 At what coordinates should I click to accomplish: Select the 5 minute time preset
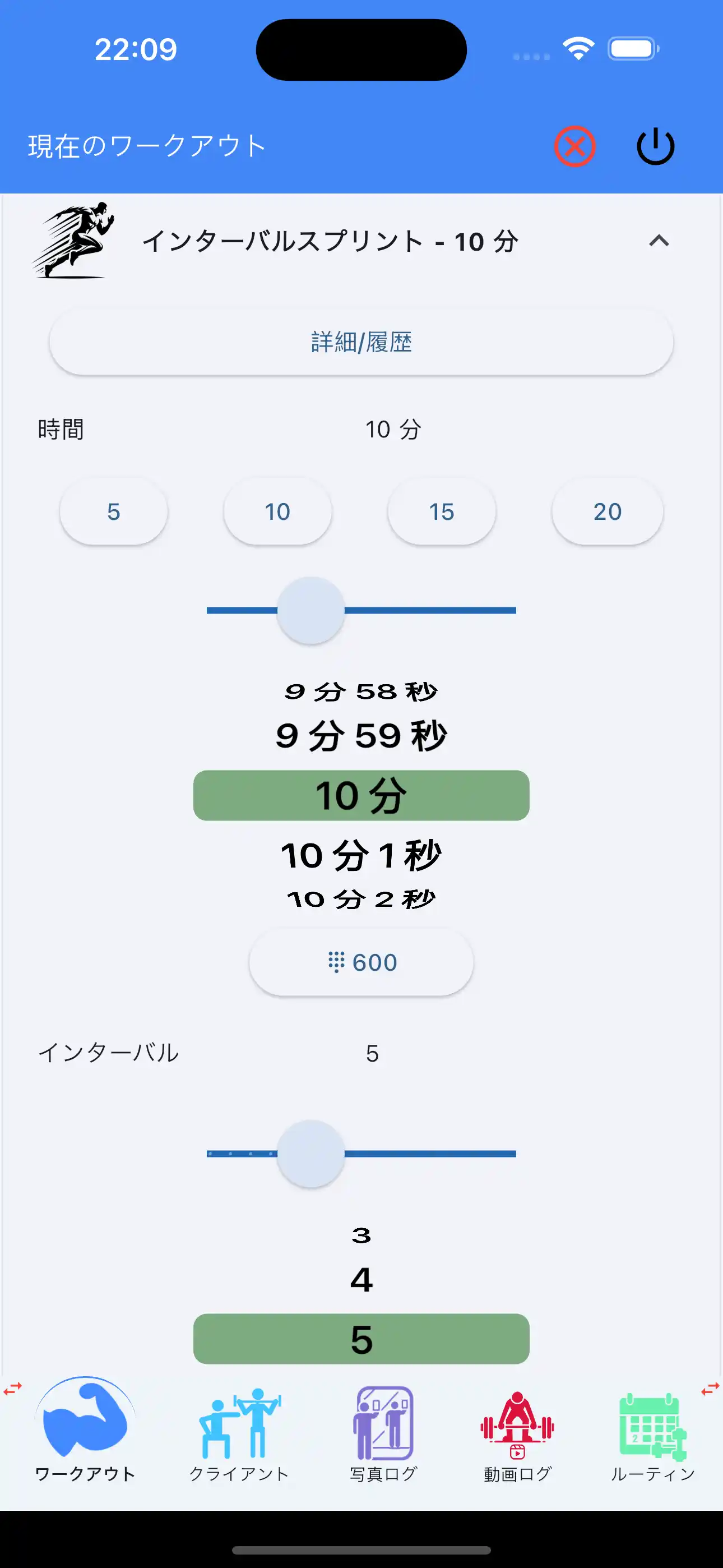[113, 511]
